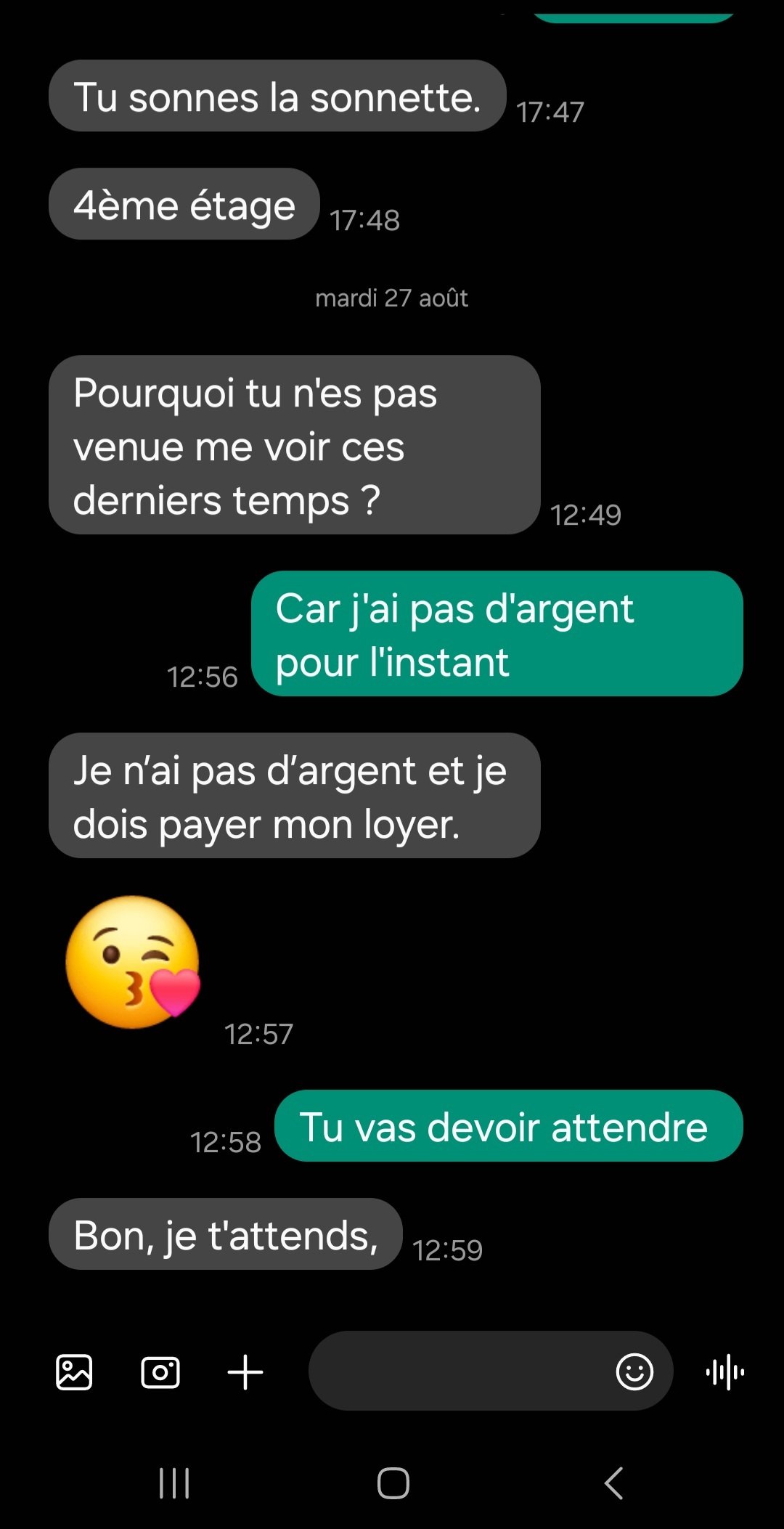Open the plus attachment menu
Image resolution: width=784 pixels, height=1529 pixels.
pyautogui.click(x=245, y=1371)
